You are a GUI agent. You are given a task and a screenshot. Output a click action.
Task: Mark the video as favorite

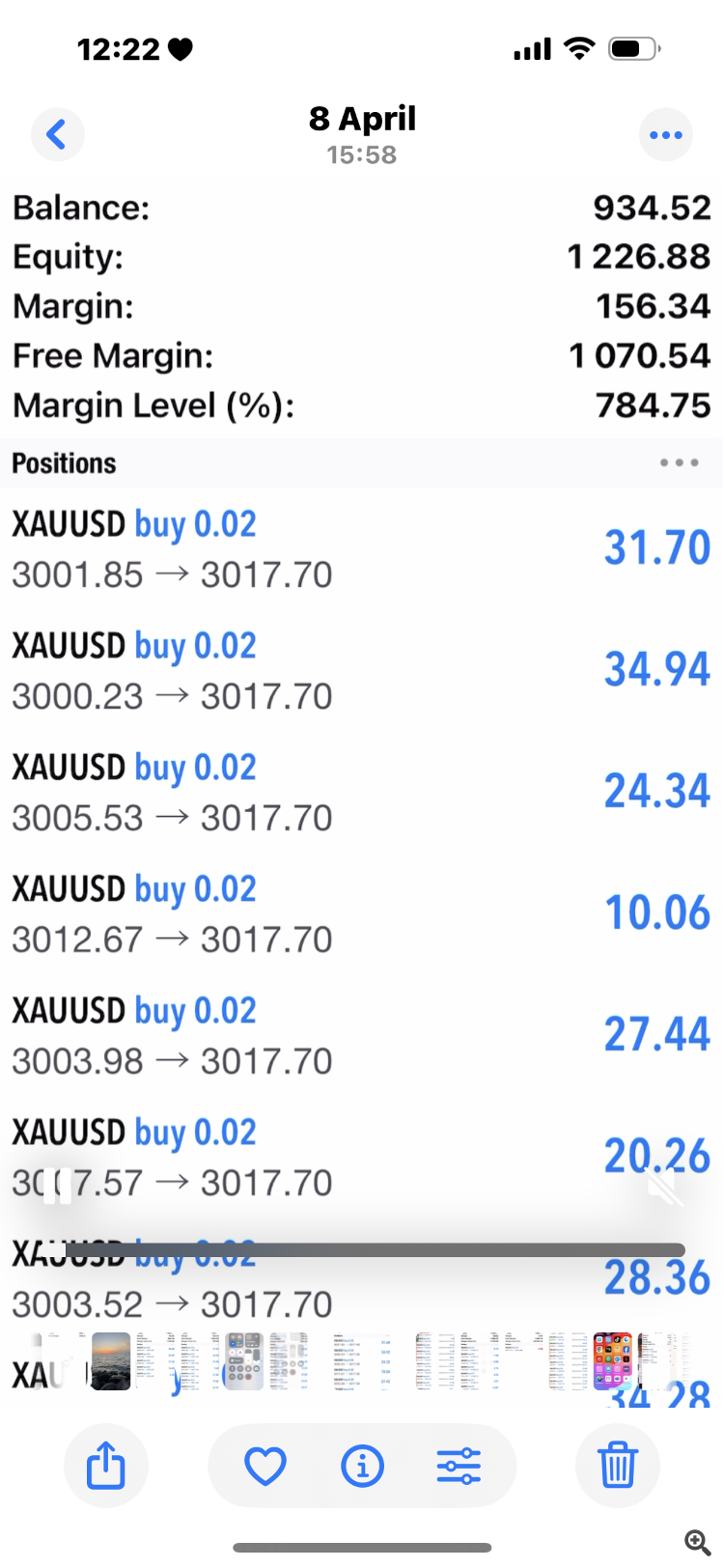click(x=265, y=1466)
